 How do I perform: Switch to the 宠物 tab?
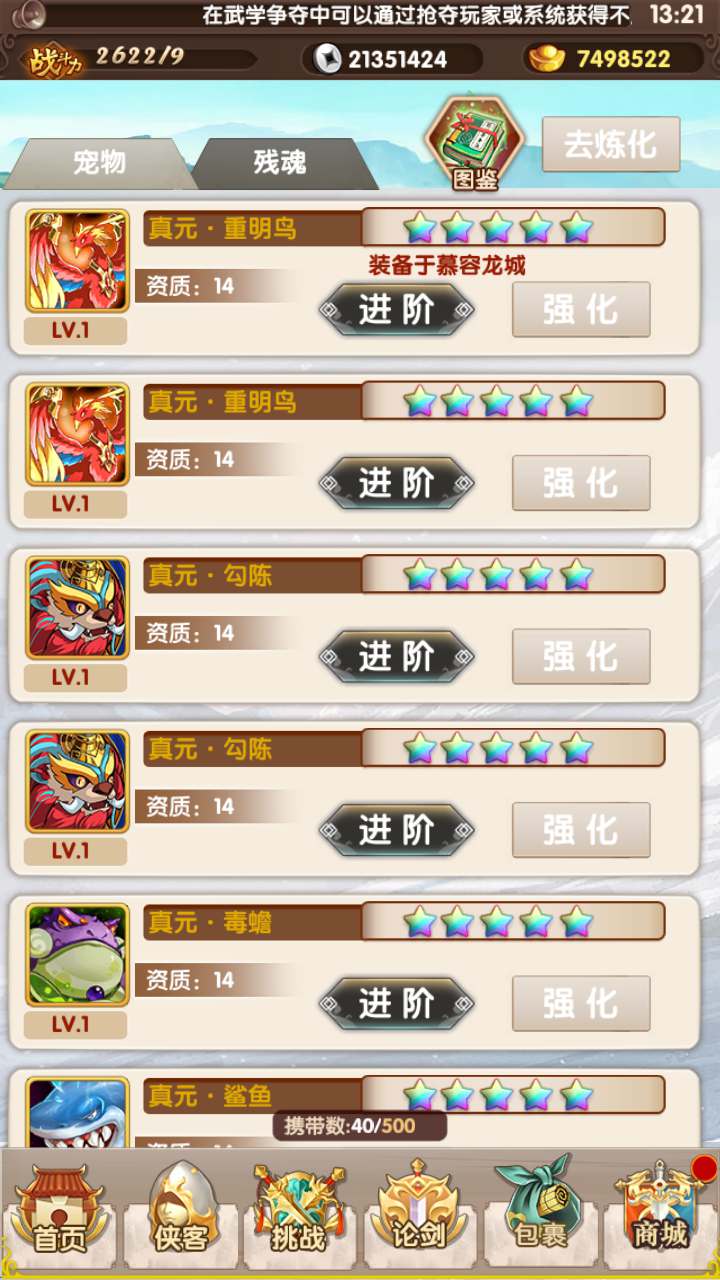click(99, 163)
